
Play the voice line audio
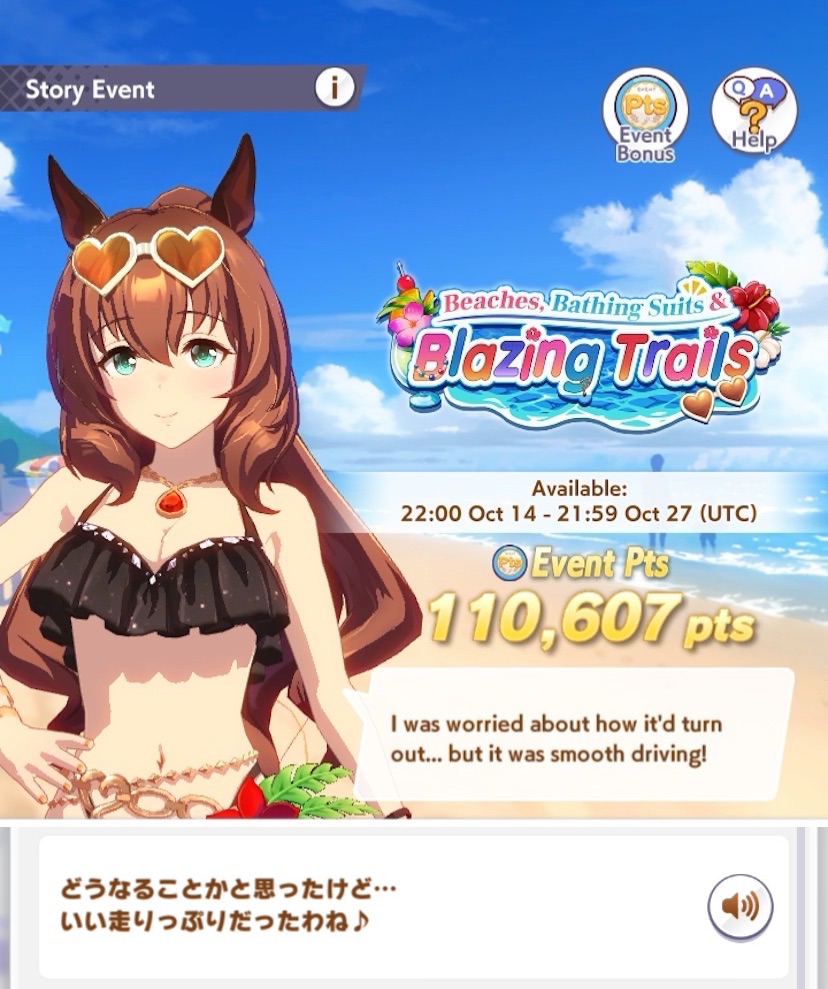(740, 906)
